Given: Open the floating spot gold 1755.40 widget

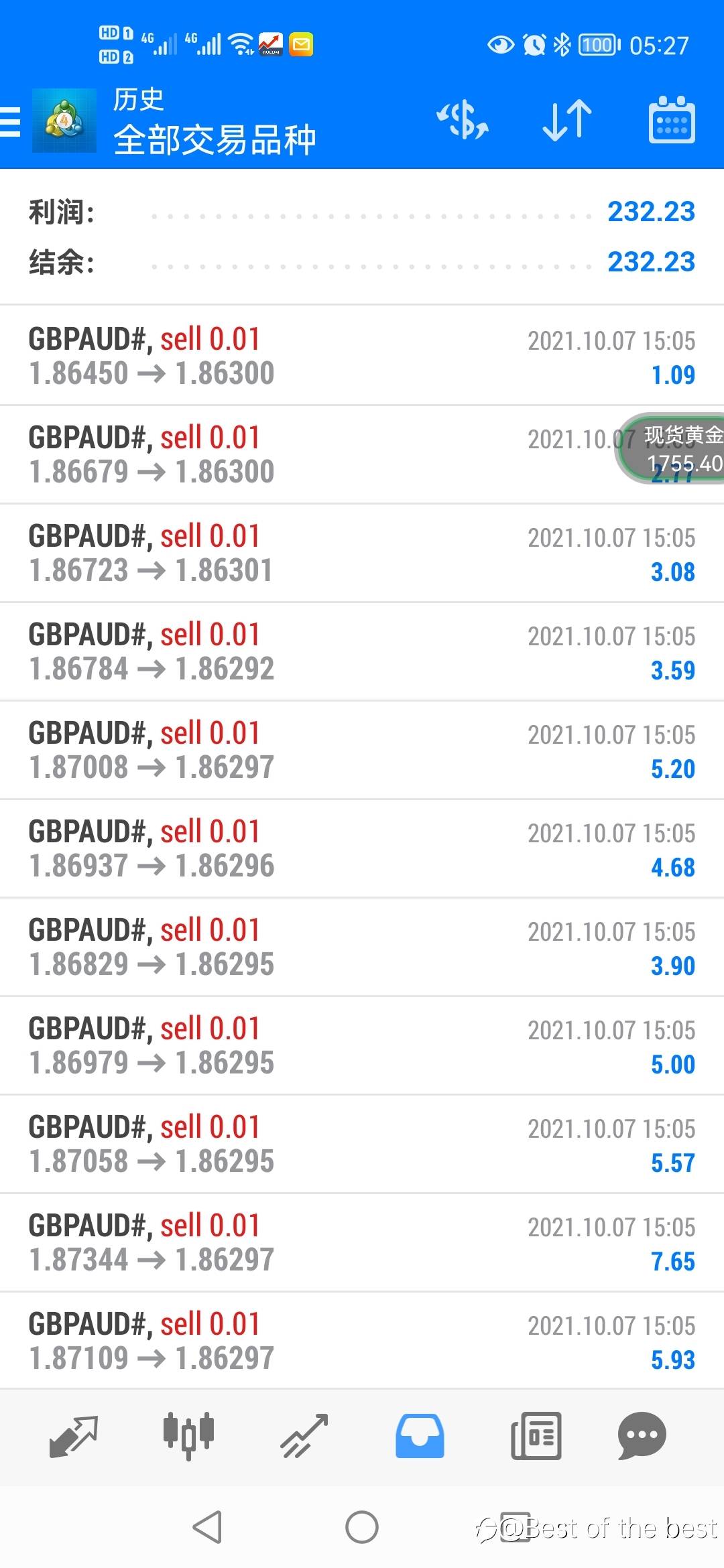Looking at the screenshot, I should 670,448.
